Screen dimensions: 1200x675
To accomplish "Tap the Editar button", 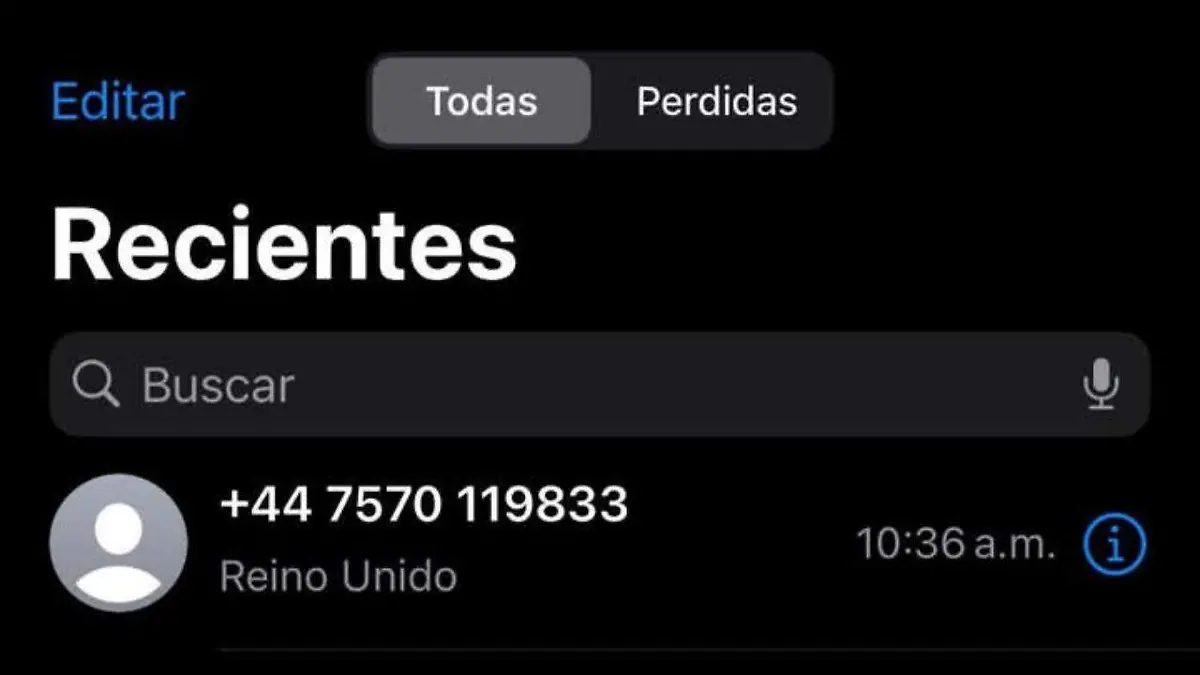I will point(118,102).
